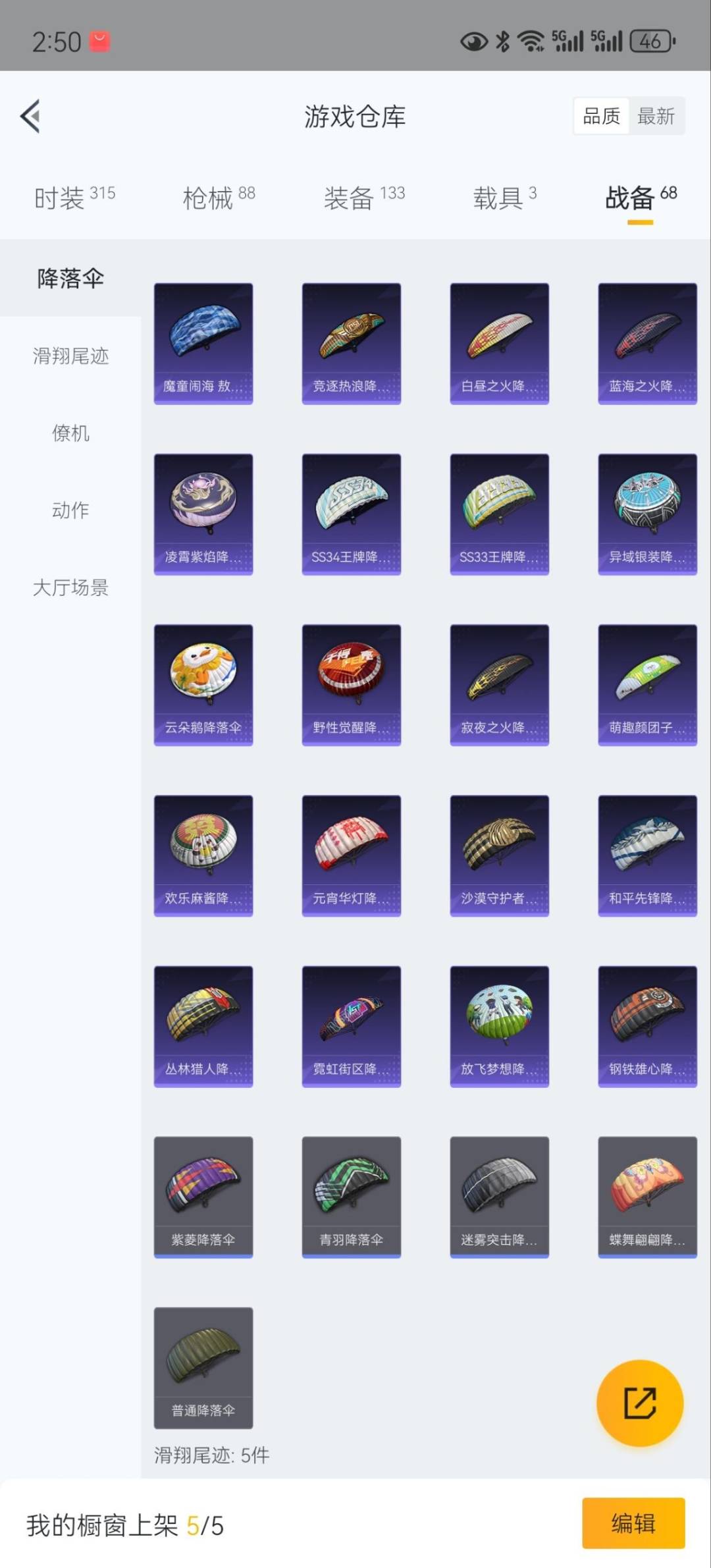Screen dimensions: 711x1568
Task: Open the 普通降落伞 item
Action: (203, 1367)
